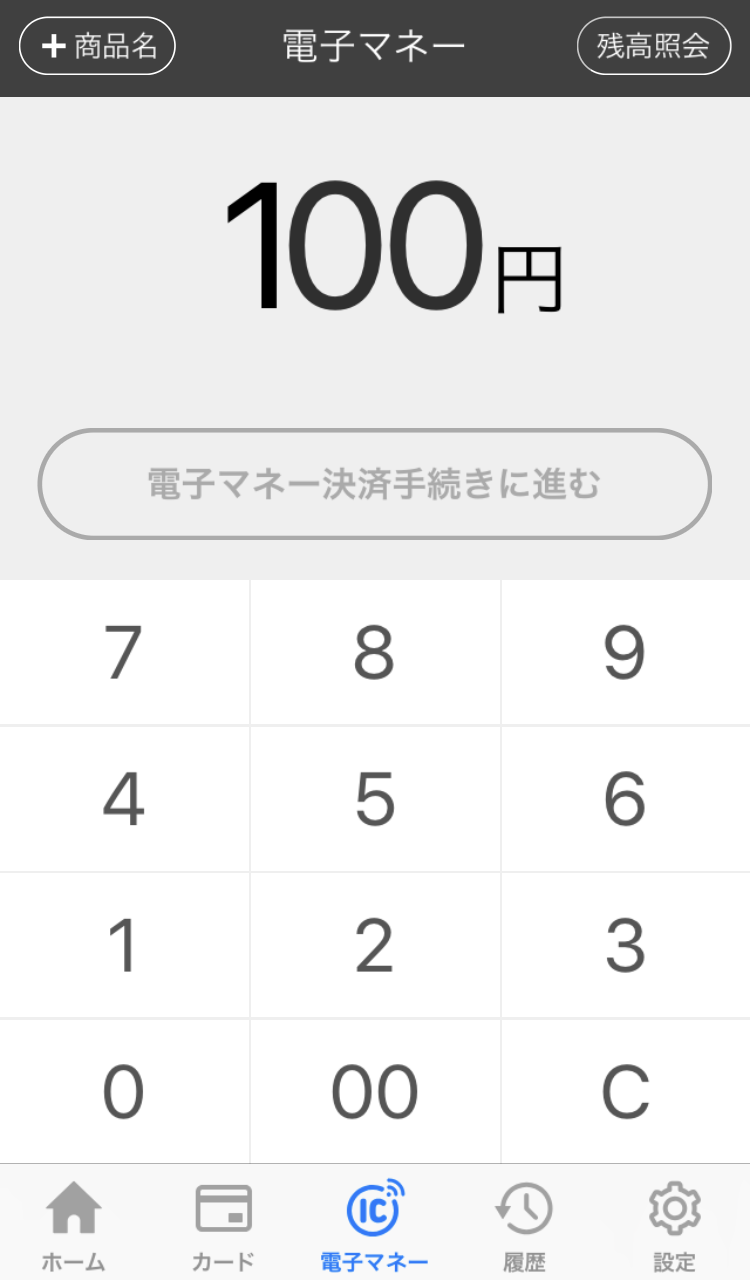Enter digit 9 on the keypad
750x1280 pixels.
[x=625, y=653]
